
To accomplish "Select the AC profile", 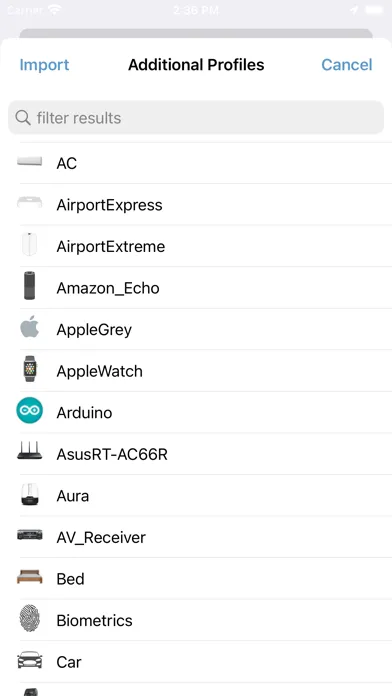I will pyautogui.click(x=196, y=163).
